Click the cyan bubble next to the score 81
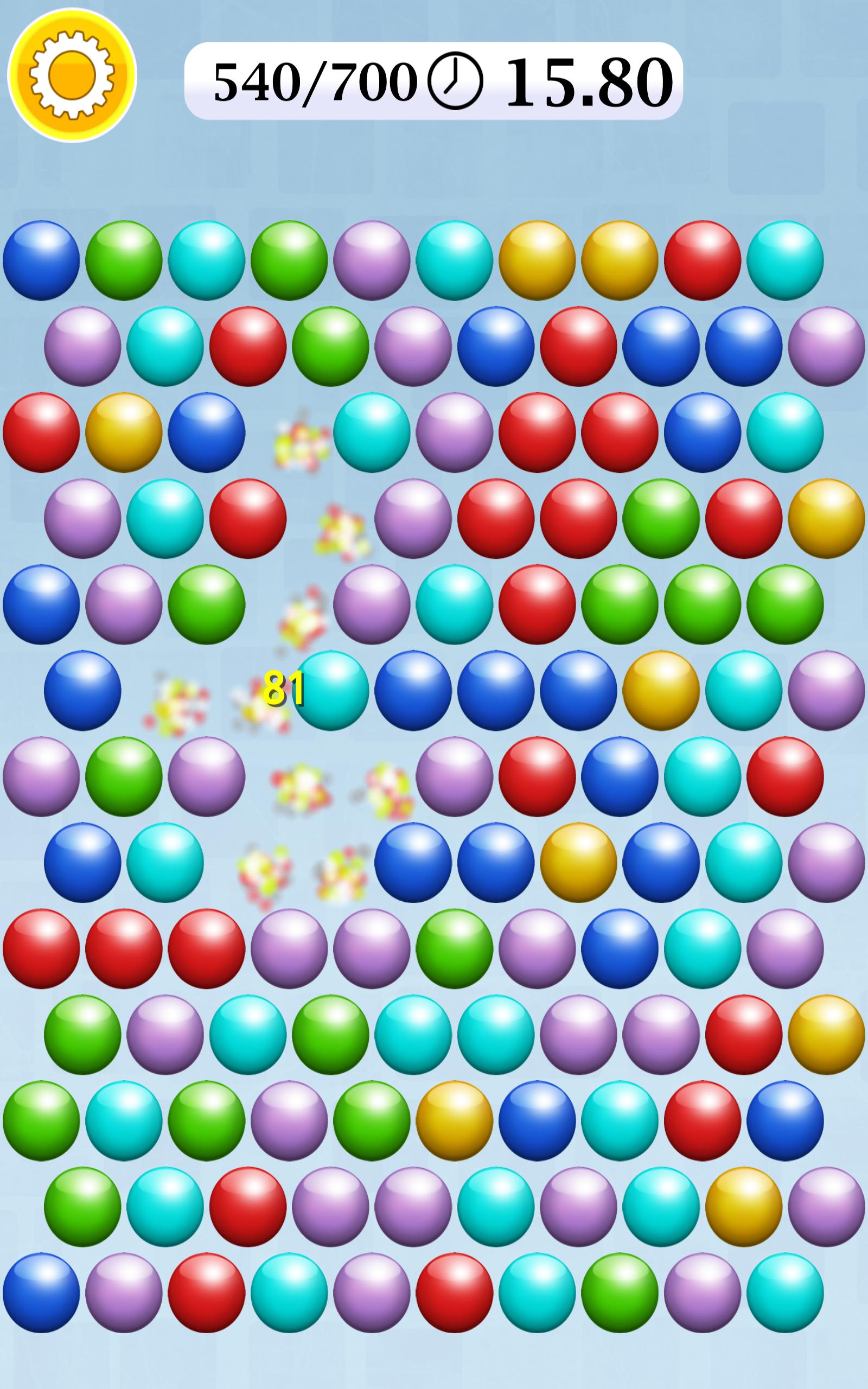The width and height of the screenshot is (868, 1389). click(333, 697)
